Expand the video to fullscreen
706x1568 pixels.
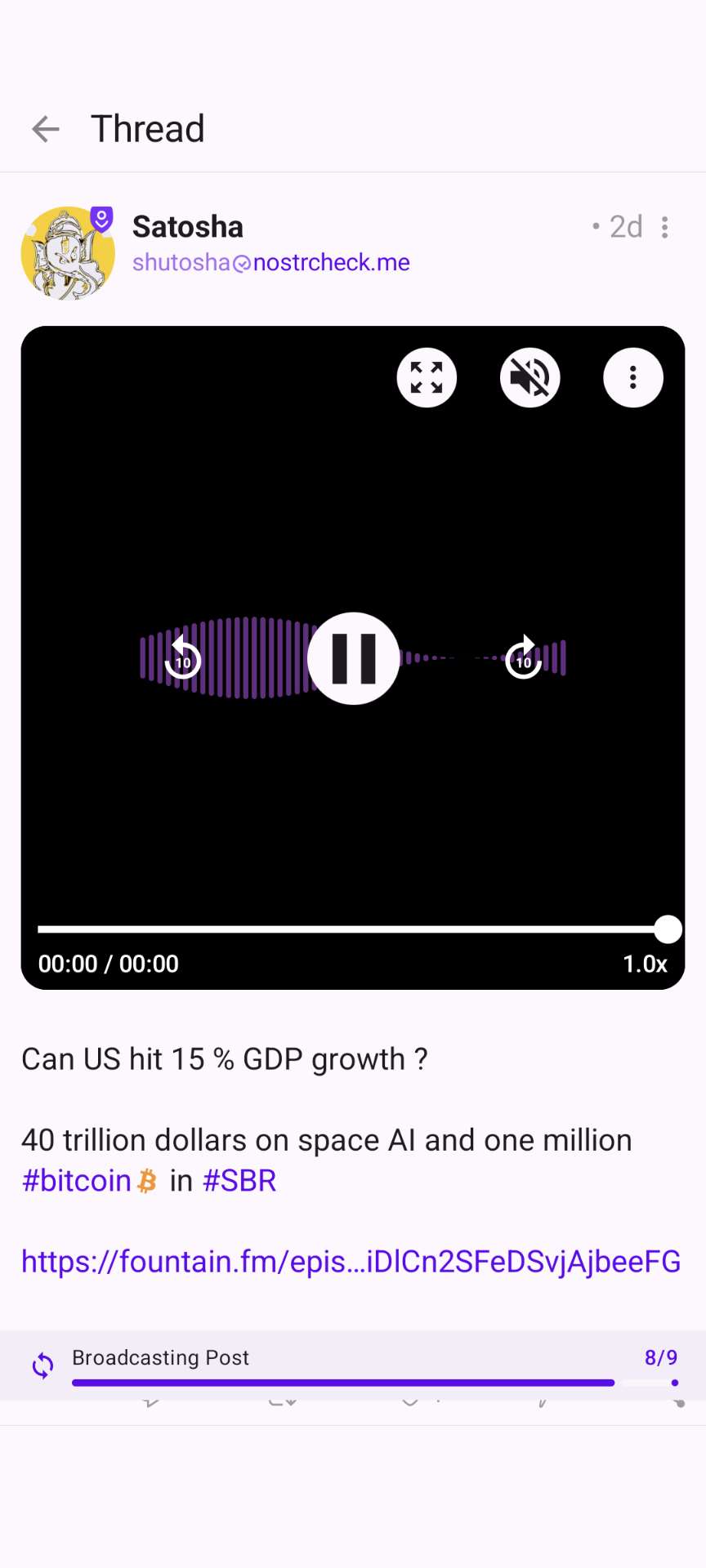tap(427, 377)
